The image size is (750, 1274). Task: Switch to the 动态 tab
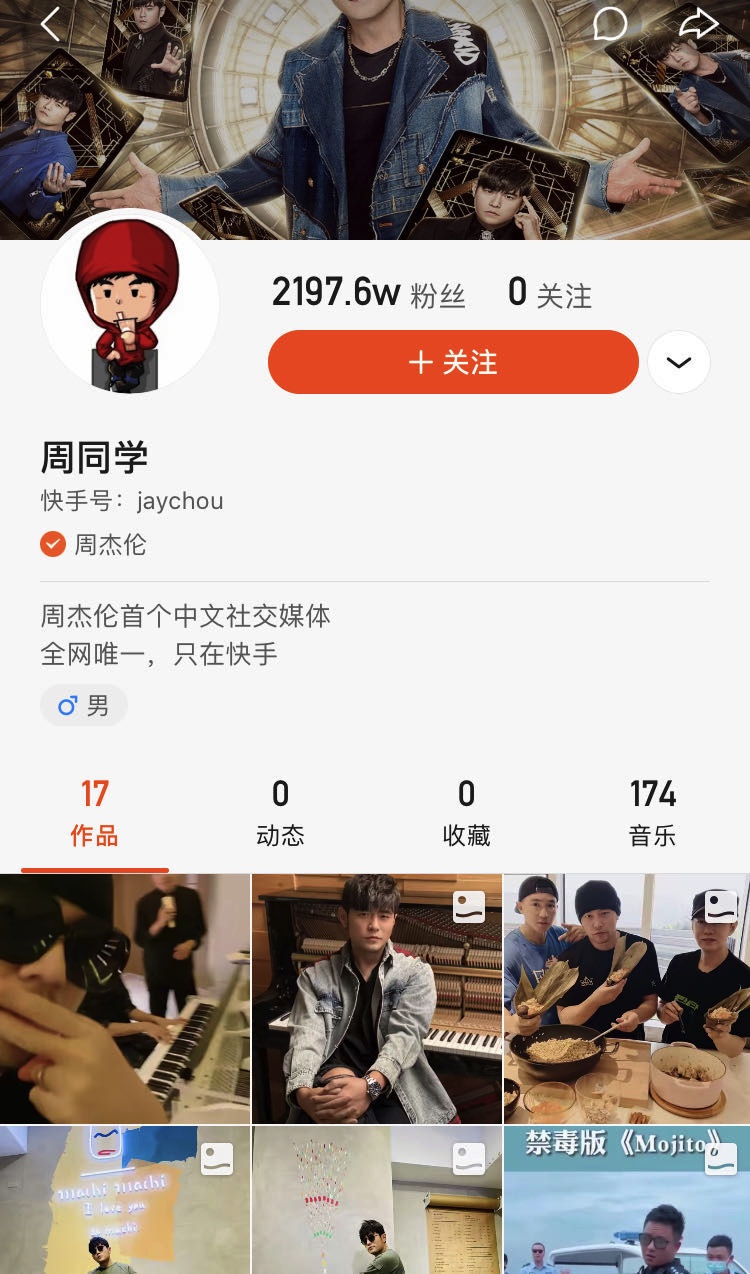(280, 814)
